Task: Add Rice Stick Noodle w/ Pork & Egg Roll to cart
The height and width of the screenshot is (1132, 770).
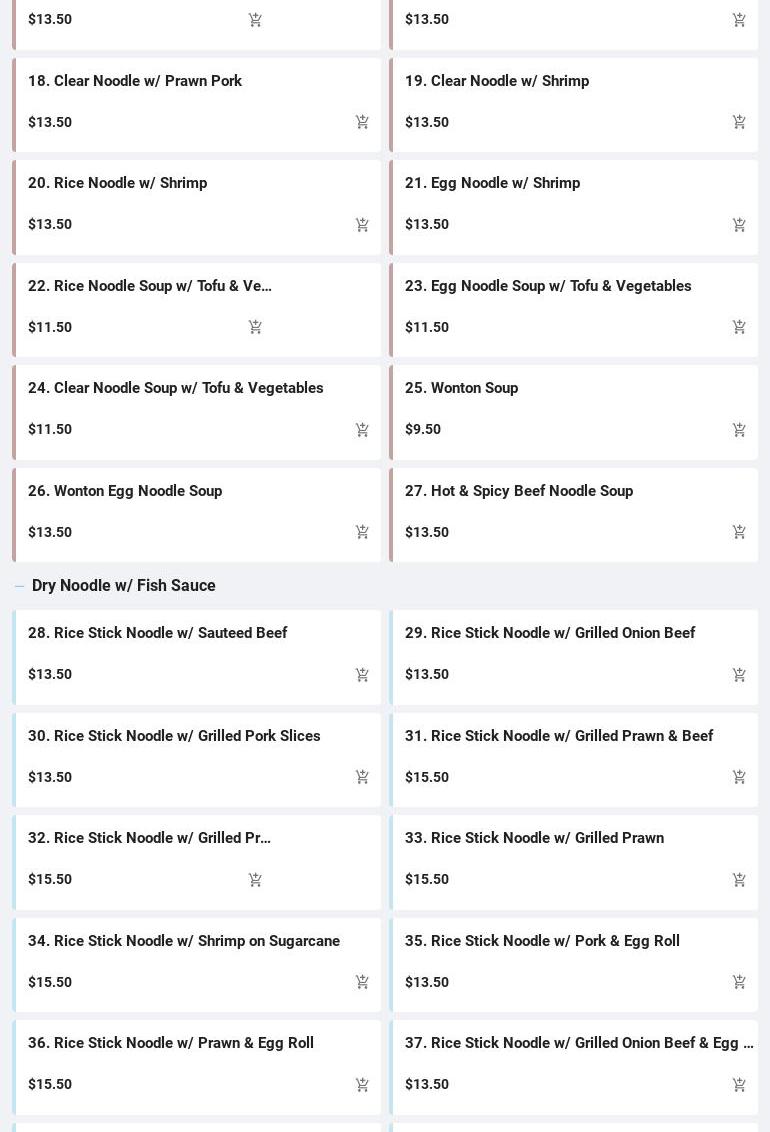Action: pos(739,982)
